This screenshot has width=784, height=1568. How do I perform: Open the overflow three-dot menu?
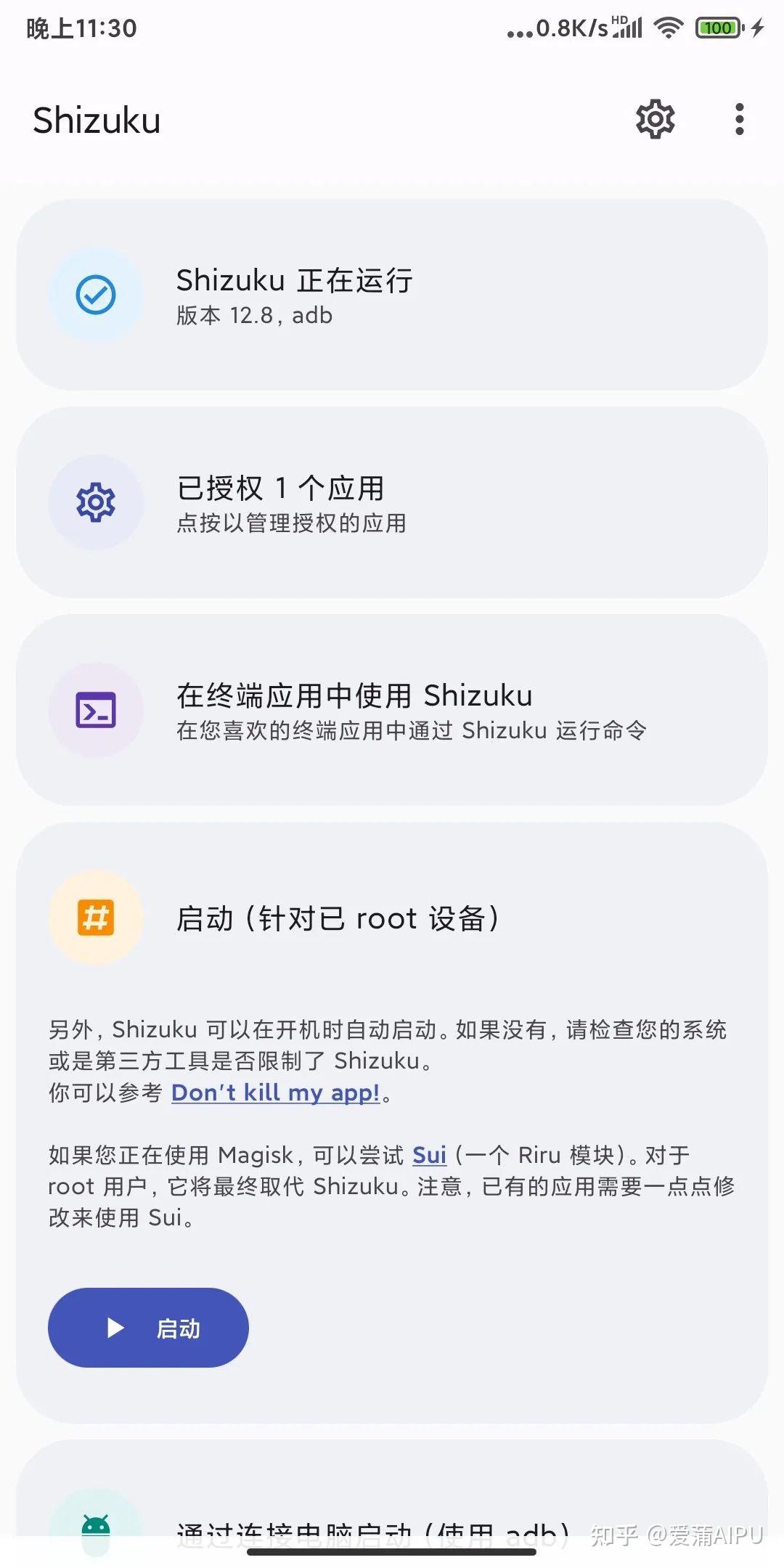click(738, 118)
